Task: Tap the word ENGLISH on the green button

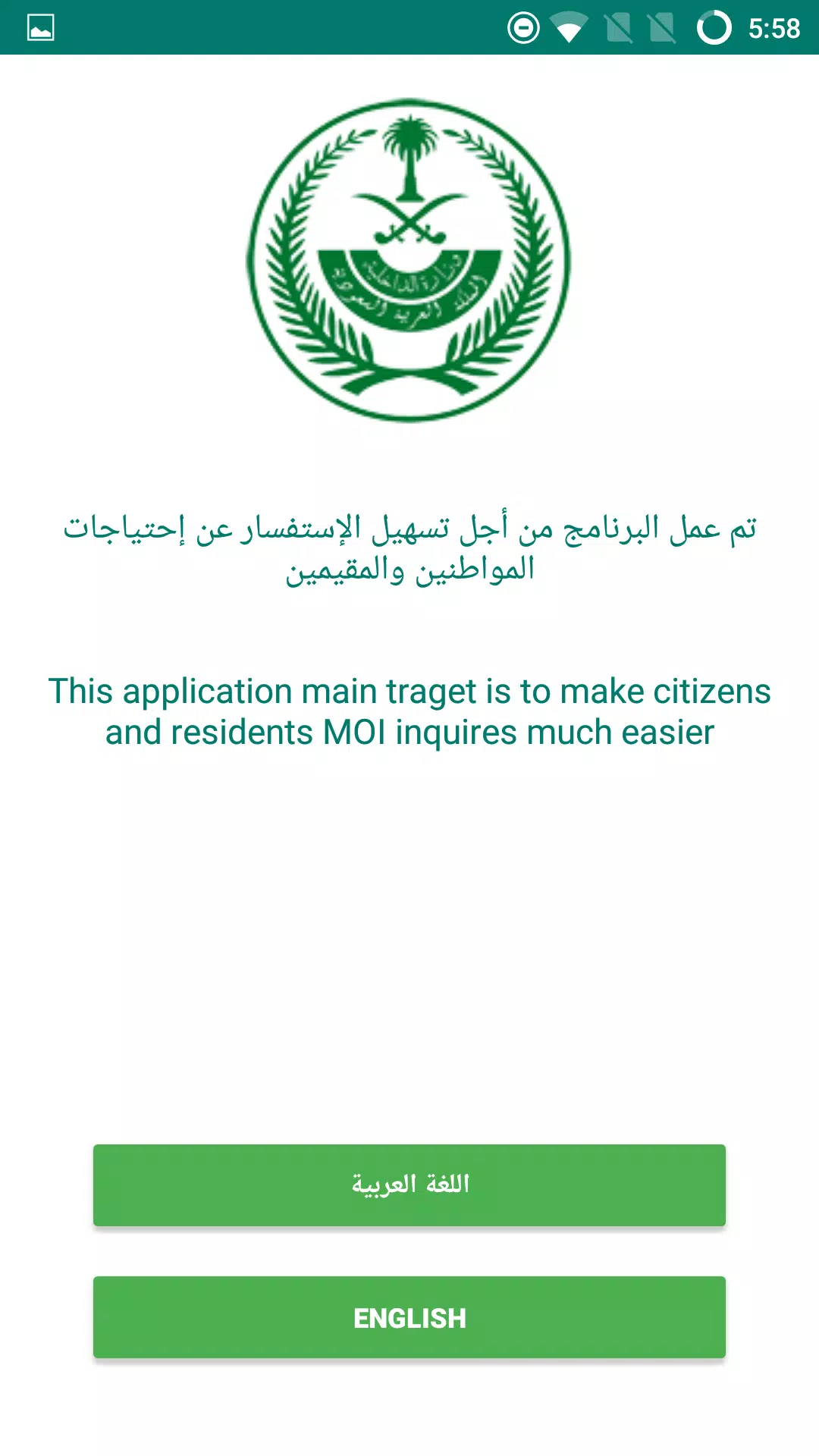Action: pos(409,1317)
